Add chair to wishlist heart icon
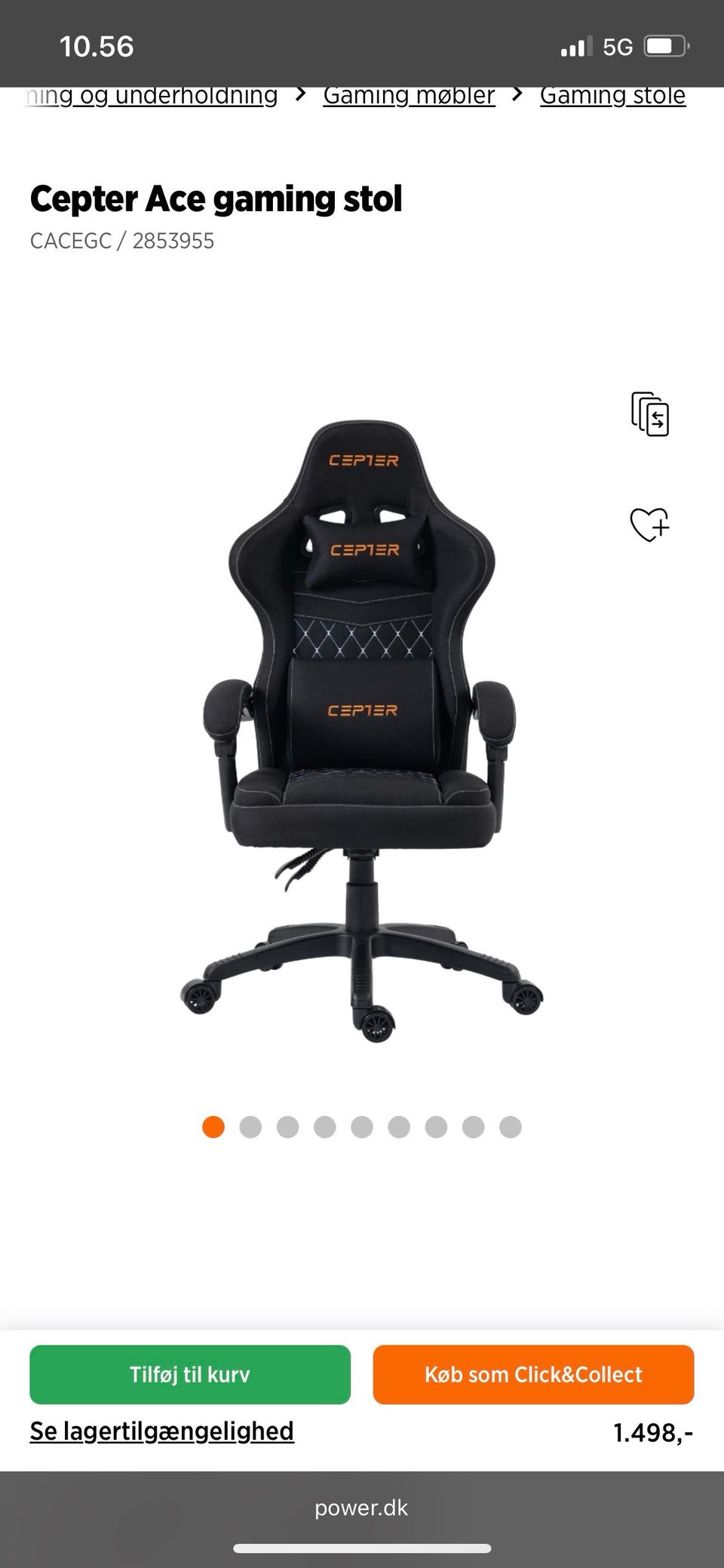724x1568 pixels. (649, 524)
